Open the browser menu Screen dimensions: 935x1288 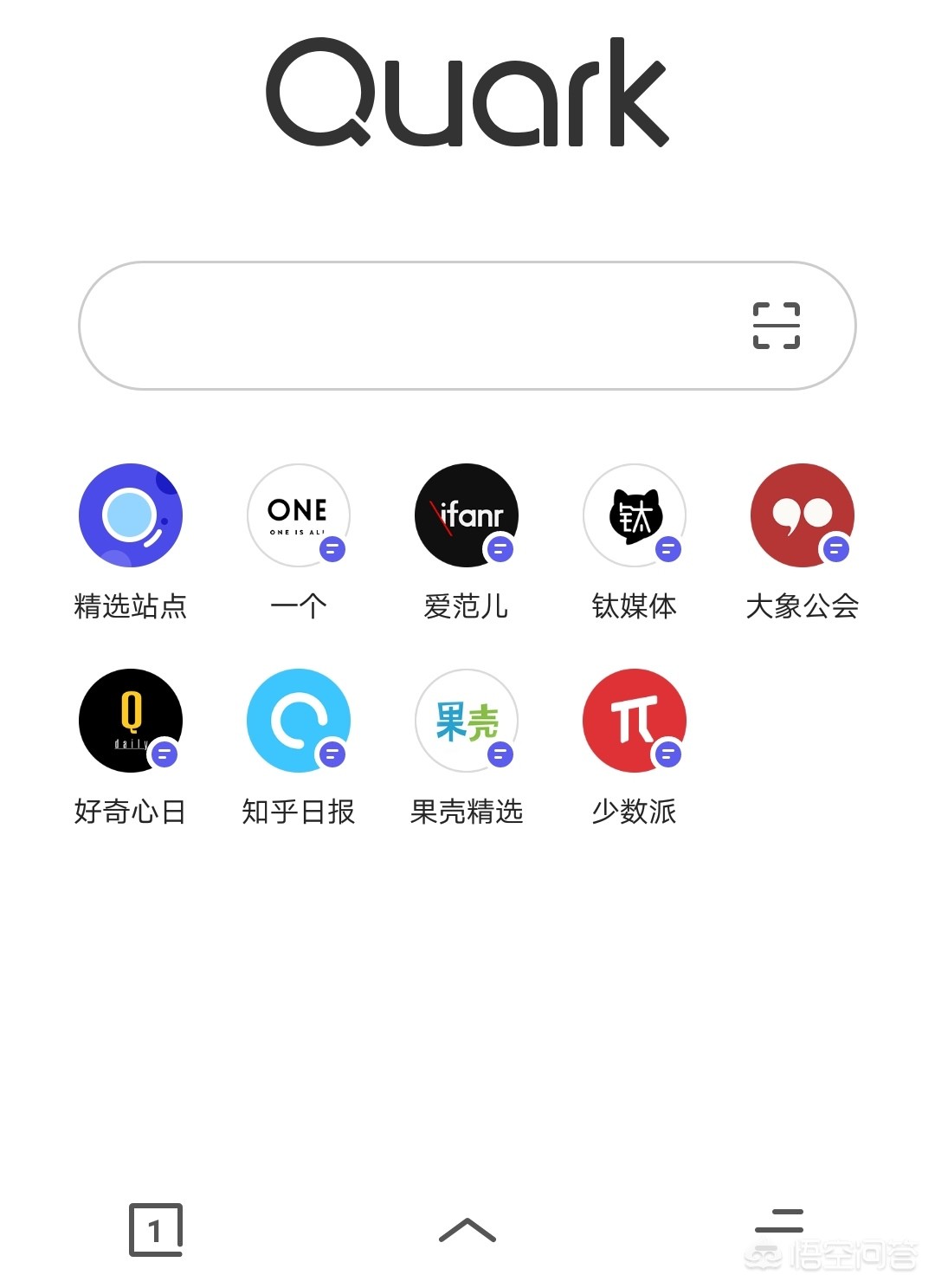click(x=779, y=1220)
